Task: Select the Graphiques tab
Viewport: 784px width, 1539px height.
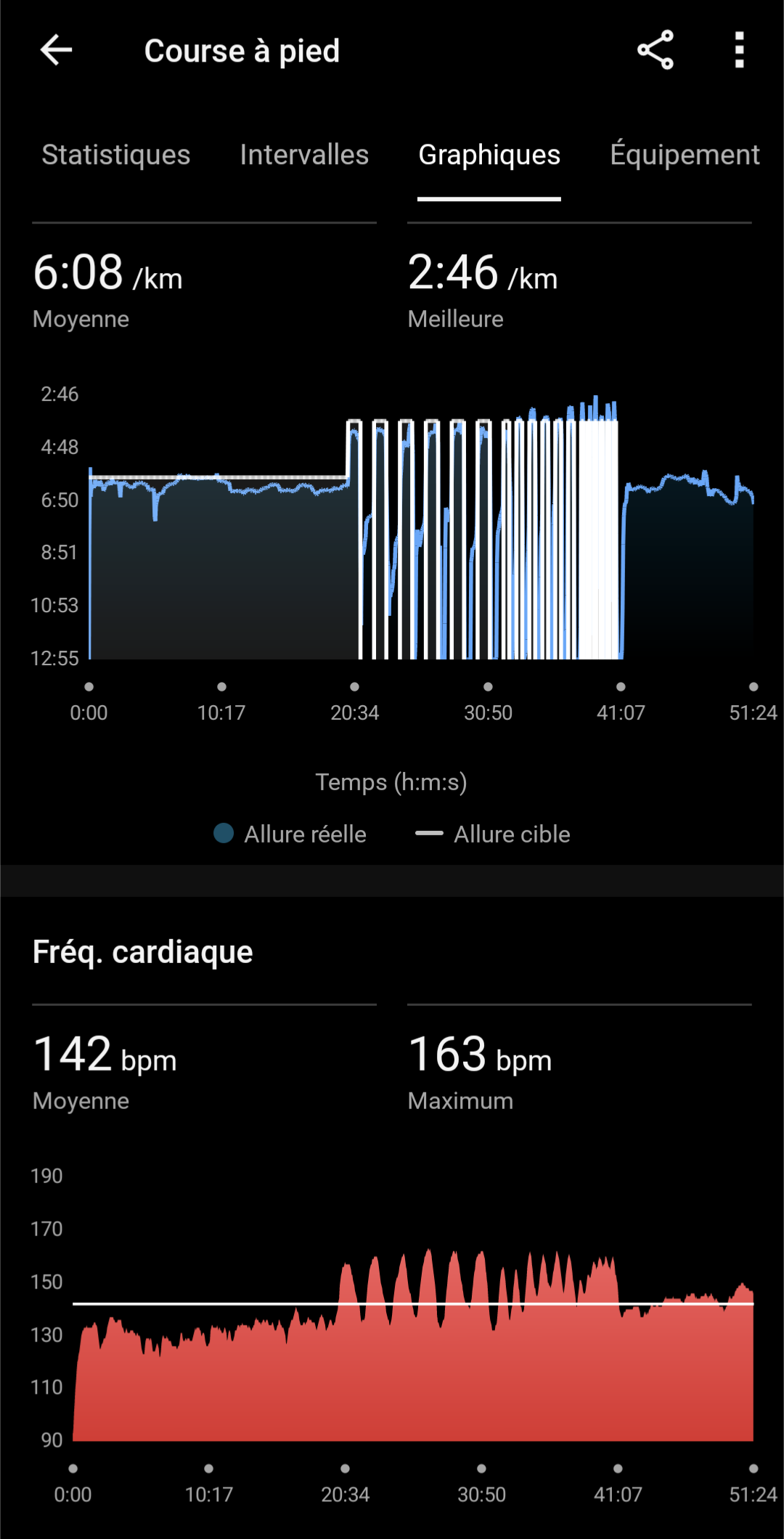Action: coord(489,155)
